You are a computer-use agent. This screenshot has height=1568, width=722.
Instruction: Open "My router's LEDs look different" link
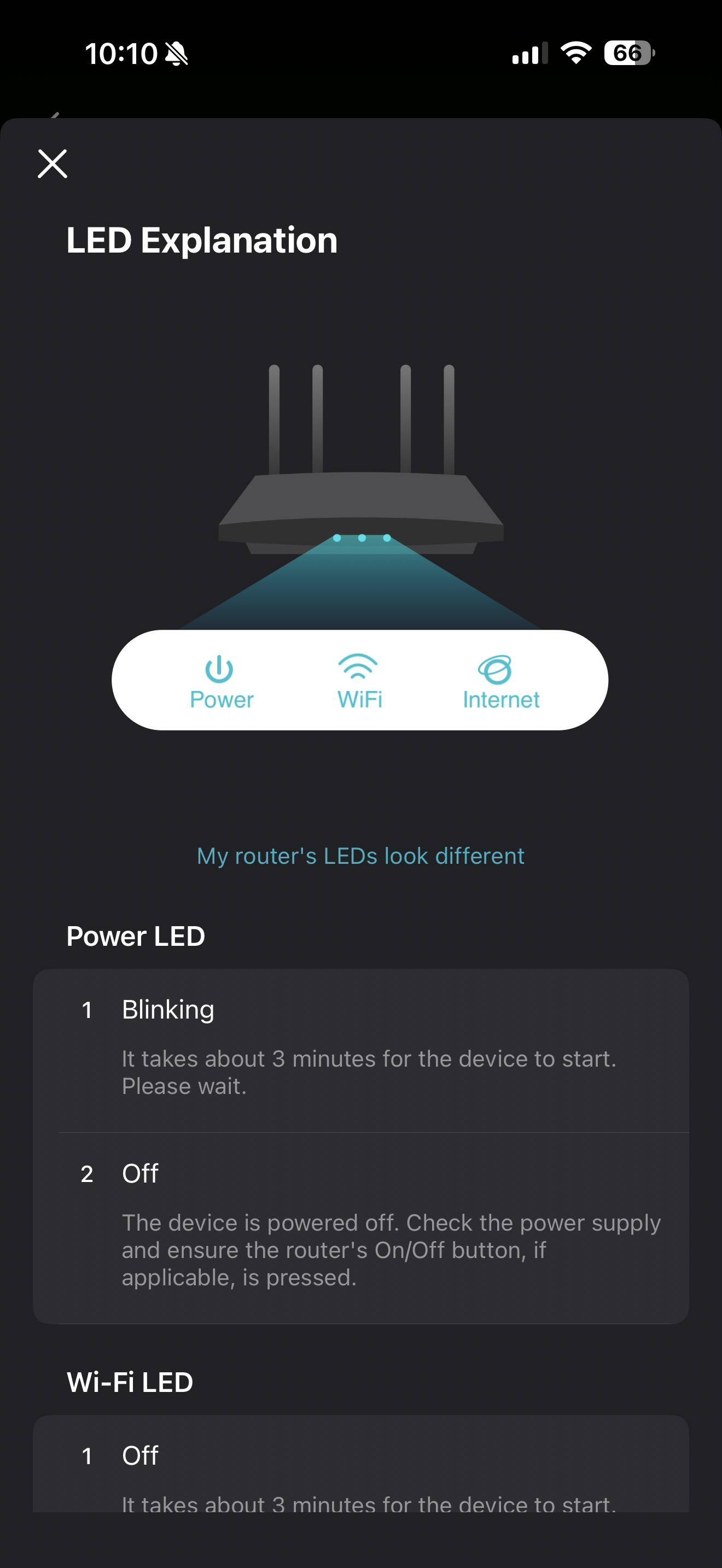tap(360, 856)
